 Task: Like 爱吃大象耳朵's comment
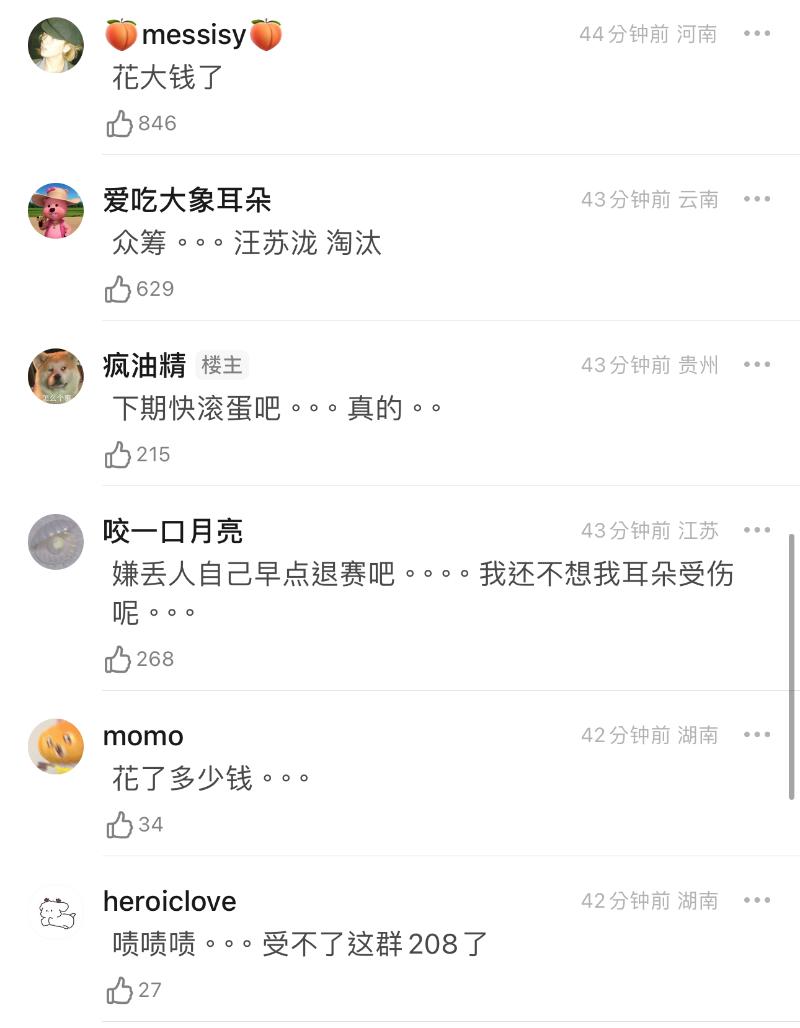point(119,289)
